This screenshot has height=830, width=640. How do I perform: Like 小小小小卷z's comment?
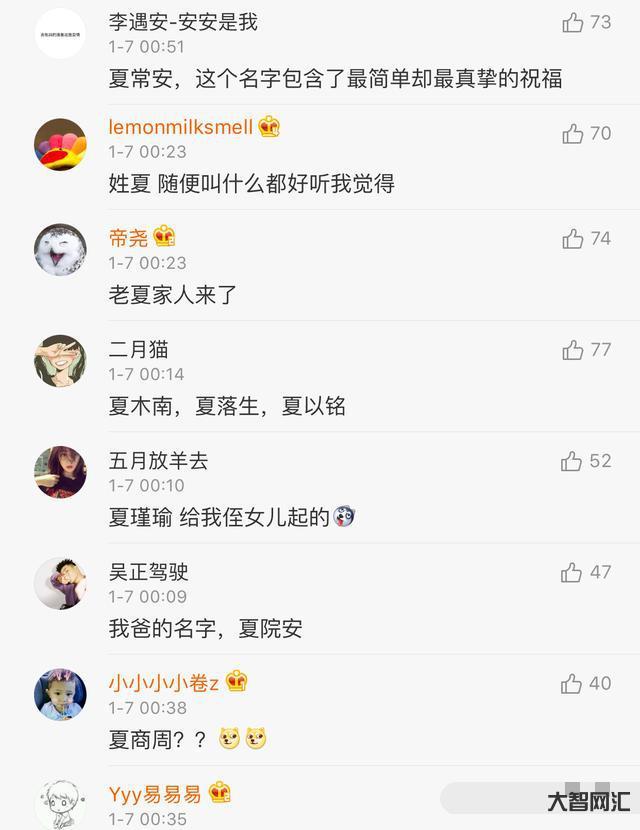[573, 684]
